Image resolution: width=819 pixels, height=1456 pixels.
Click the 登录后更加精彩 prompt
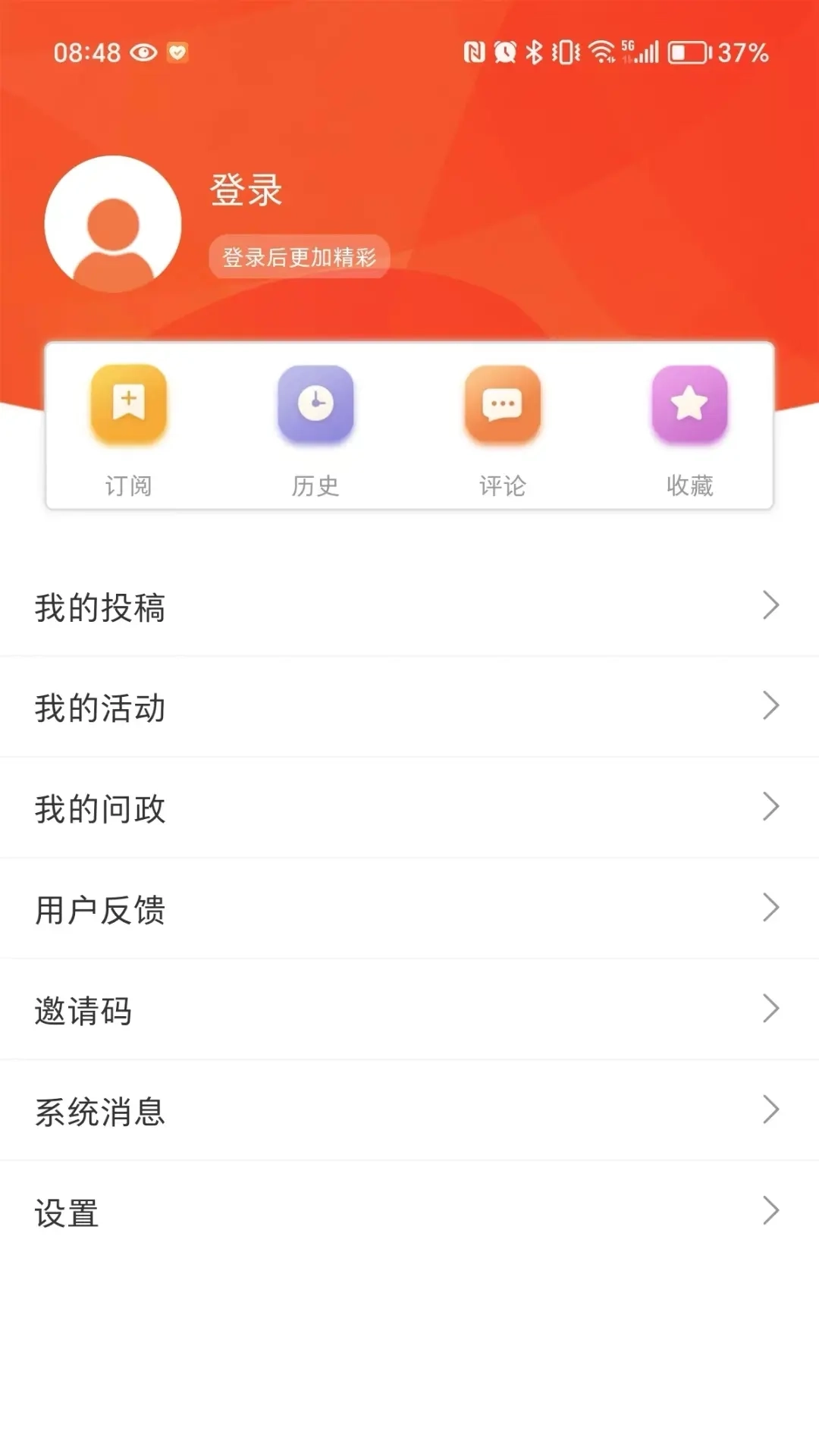(299, 256)
